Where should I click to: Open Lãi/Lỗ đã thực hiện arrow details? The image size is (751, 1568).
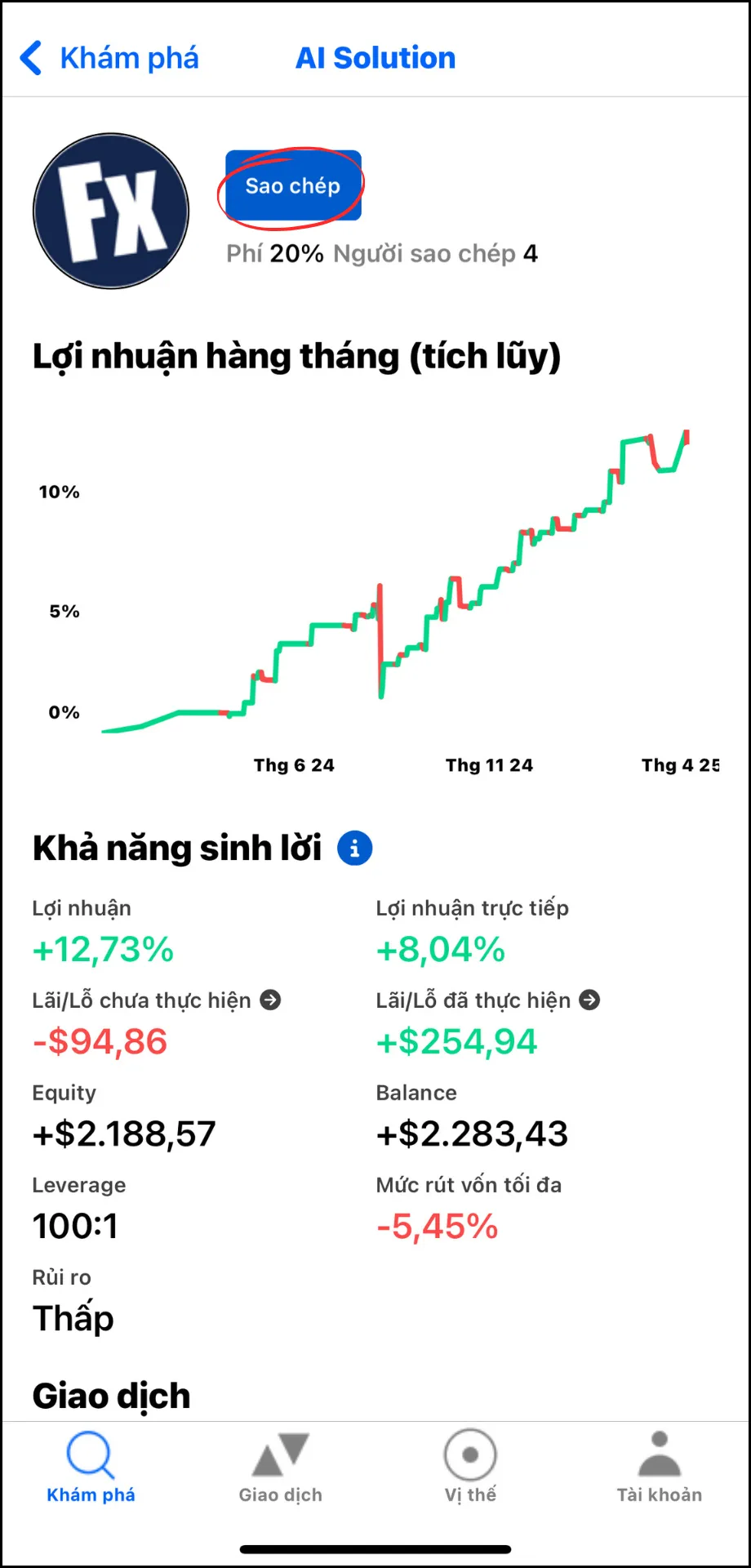(x=589, y=1000)
